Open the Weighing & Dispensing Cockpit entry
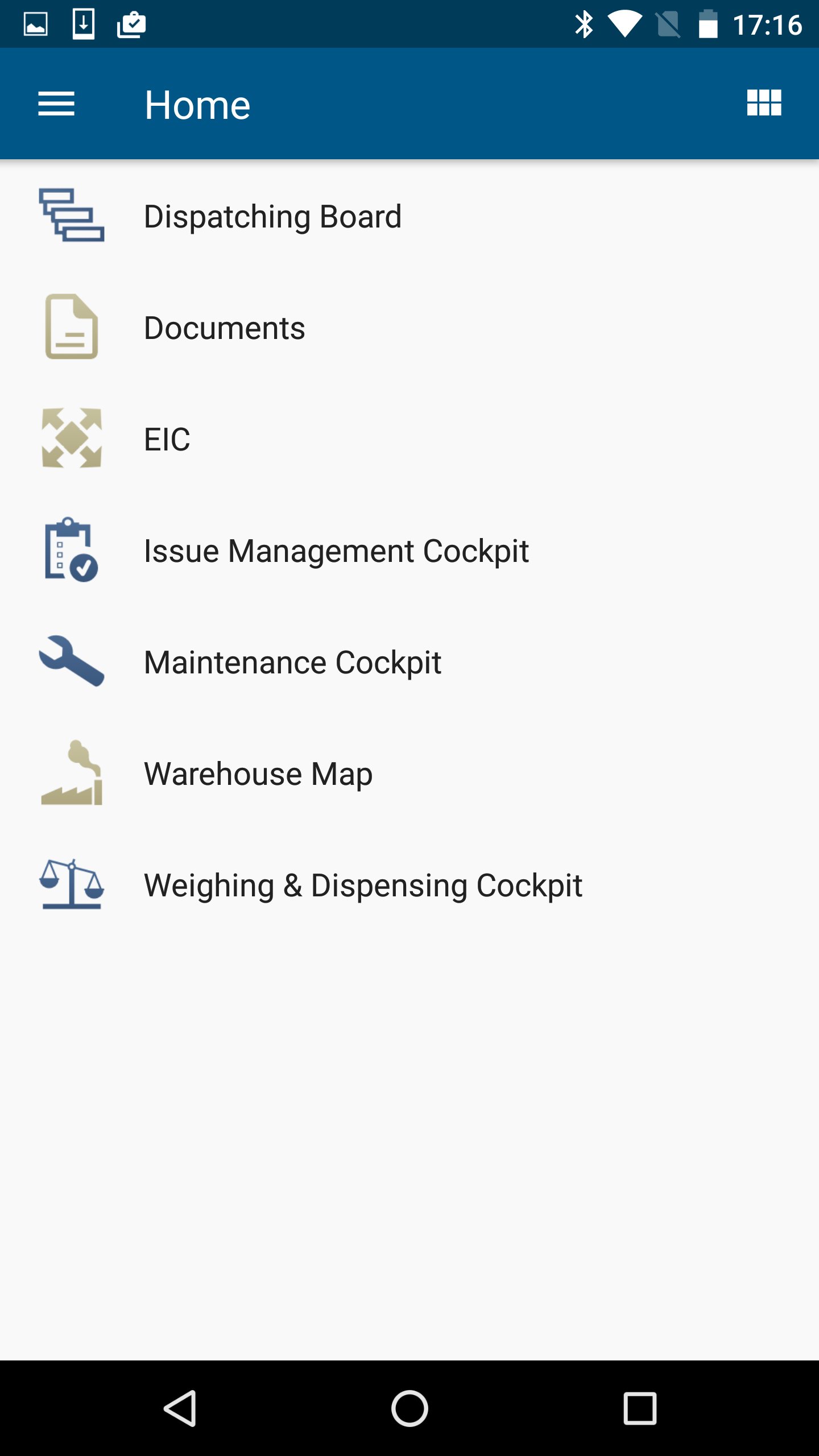This screenshot has width=819, height=1456. point(362,885)
